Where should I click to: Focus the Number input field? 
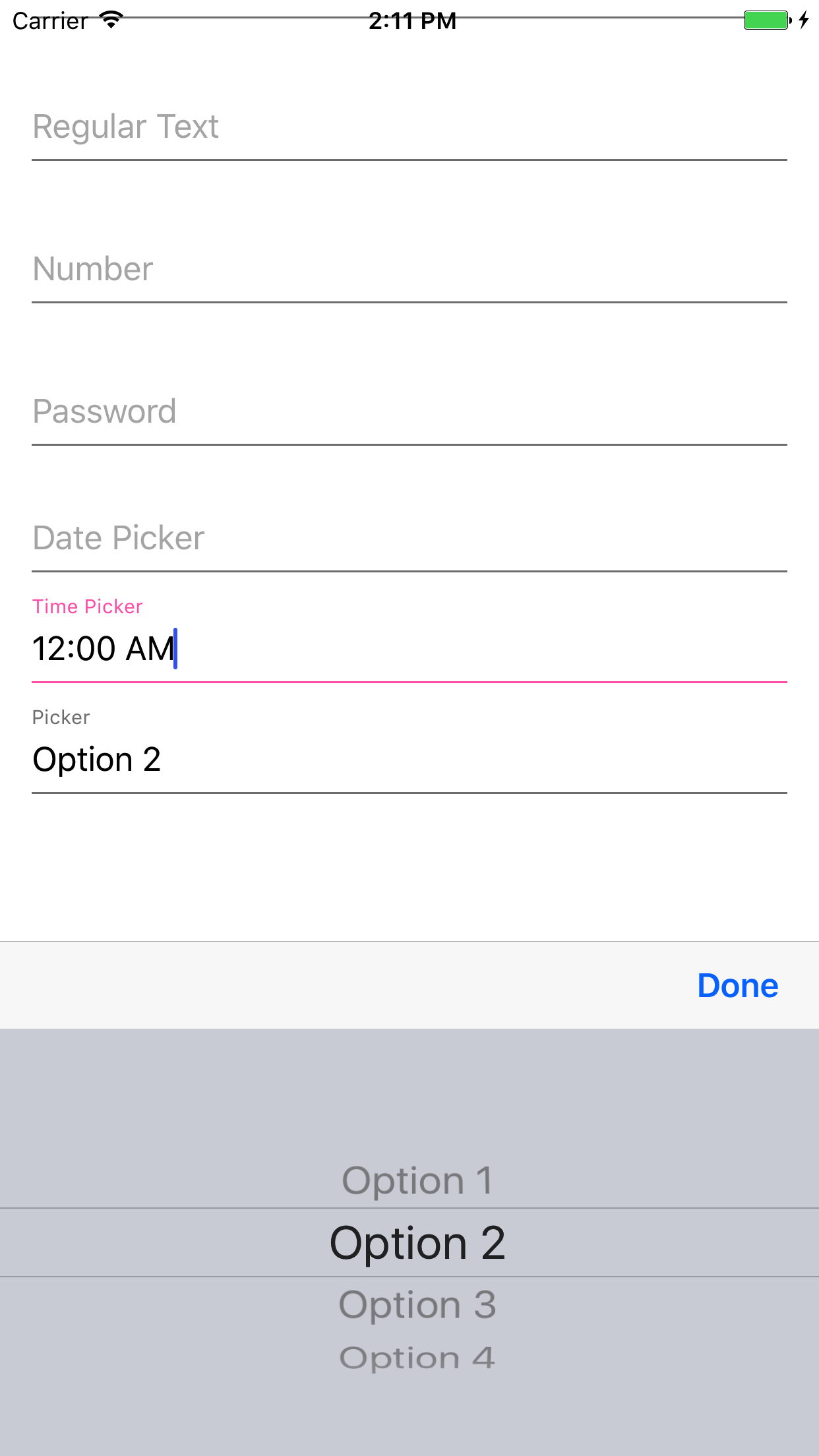[409, 269]
